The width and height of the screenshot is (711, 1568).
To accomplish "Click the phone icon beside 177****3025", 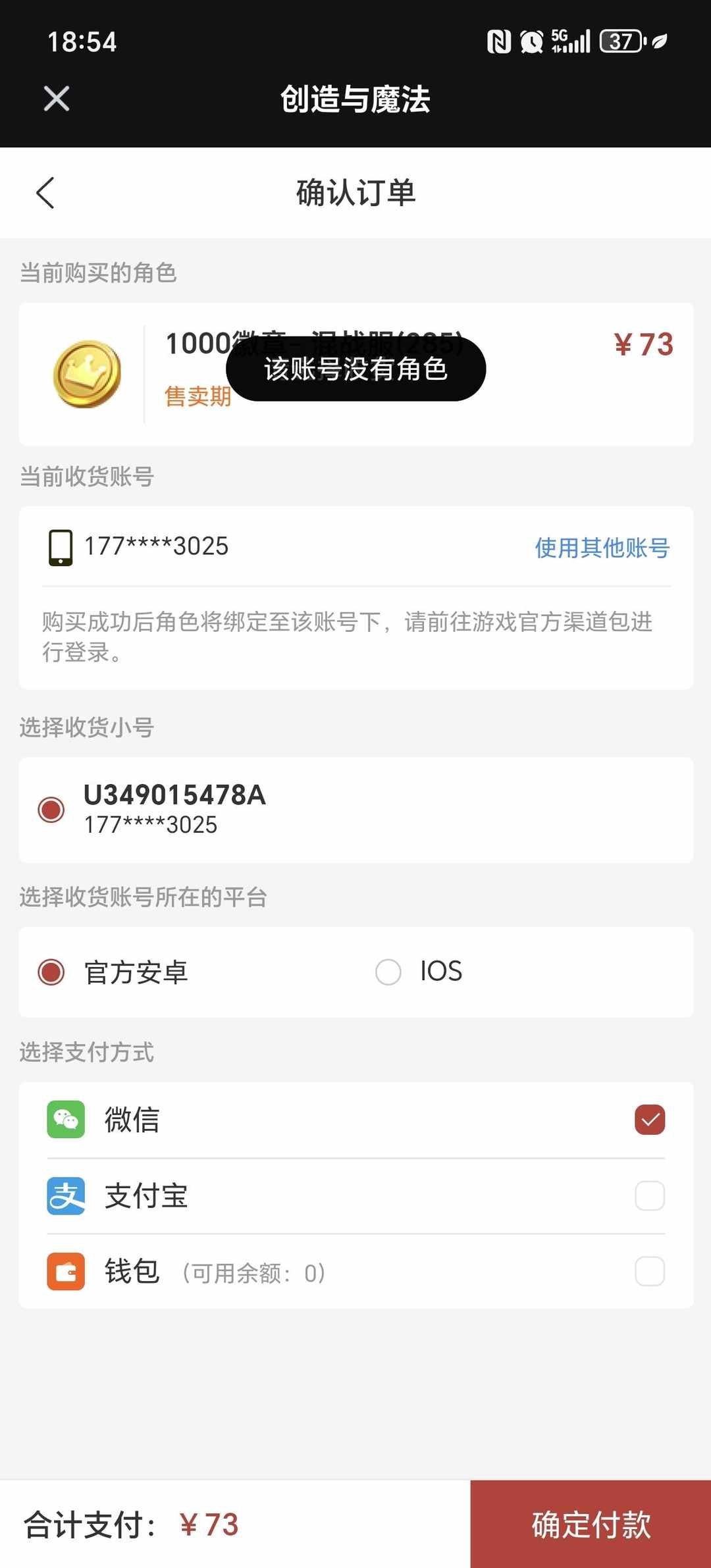I will tap(59, 546).
